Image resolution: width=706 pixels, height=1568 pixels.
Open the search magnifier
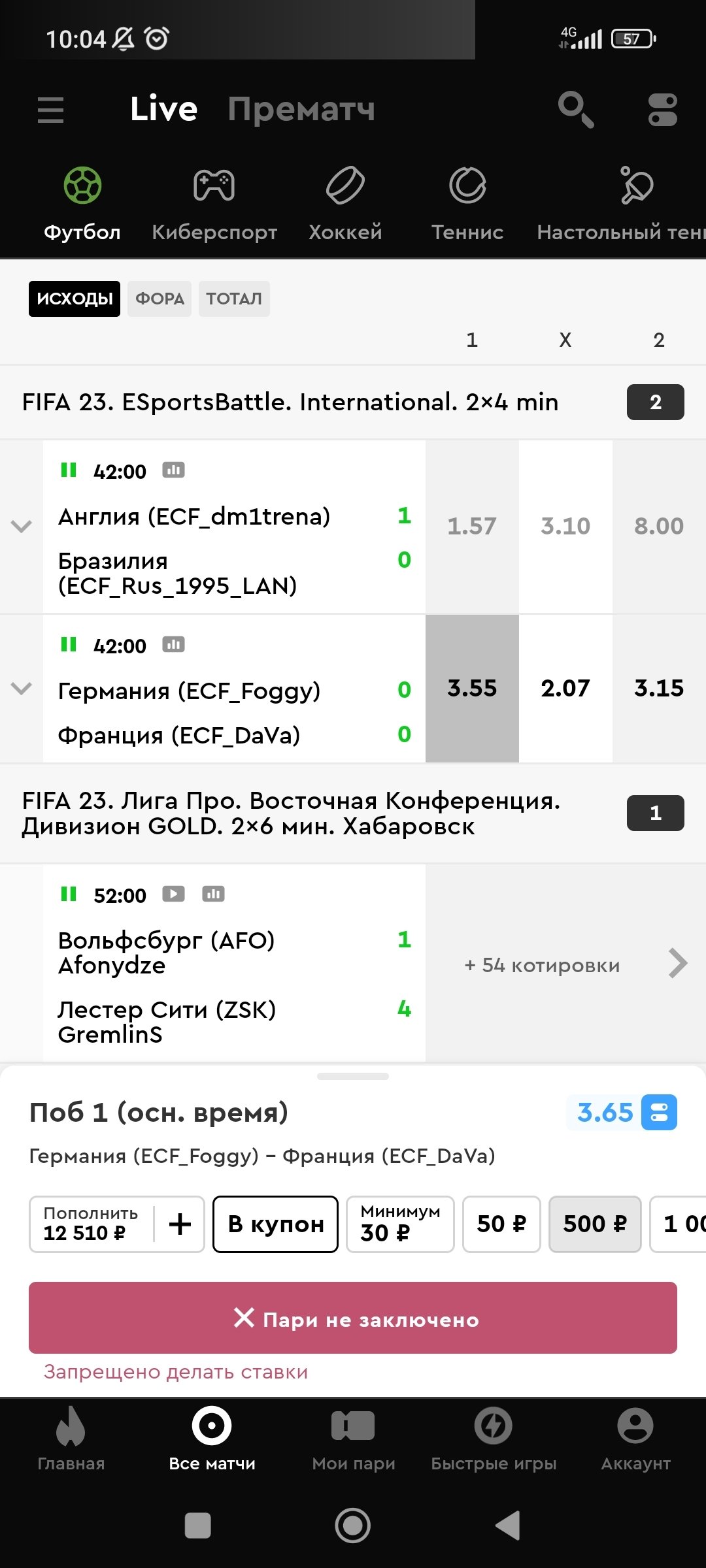point(575,109)
